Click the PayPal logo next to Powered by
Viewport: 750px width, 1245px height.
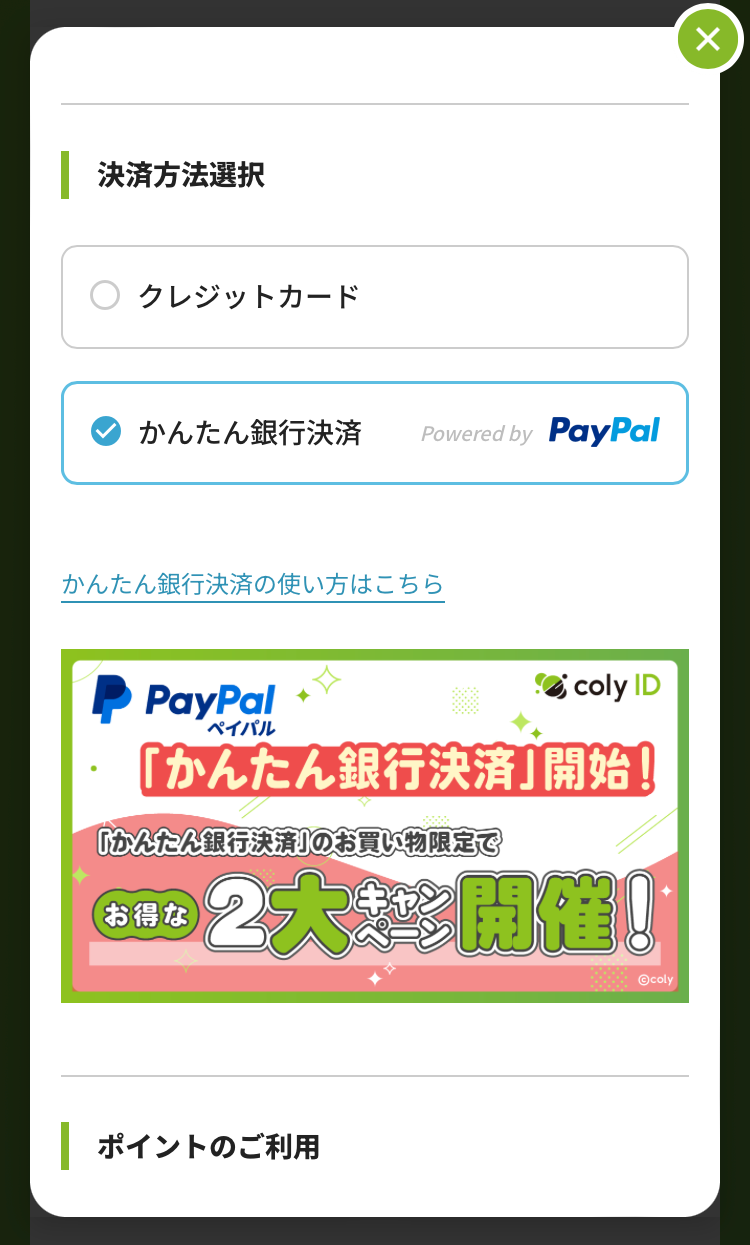tap(604, 430)
